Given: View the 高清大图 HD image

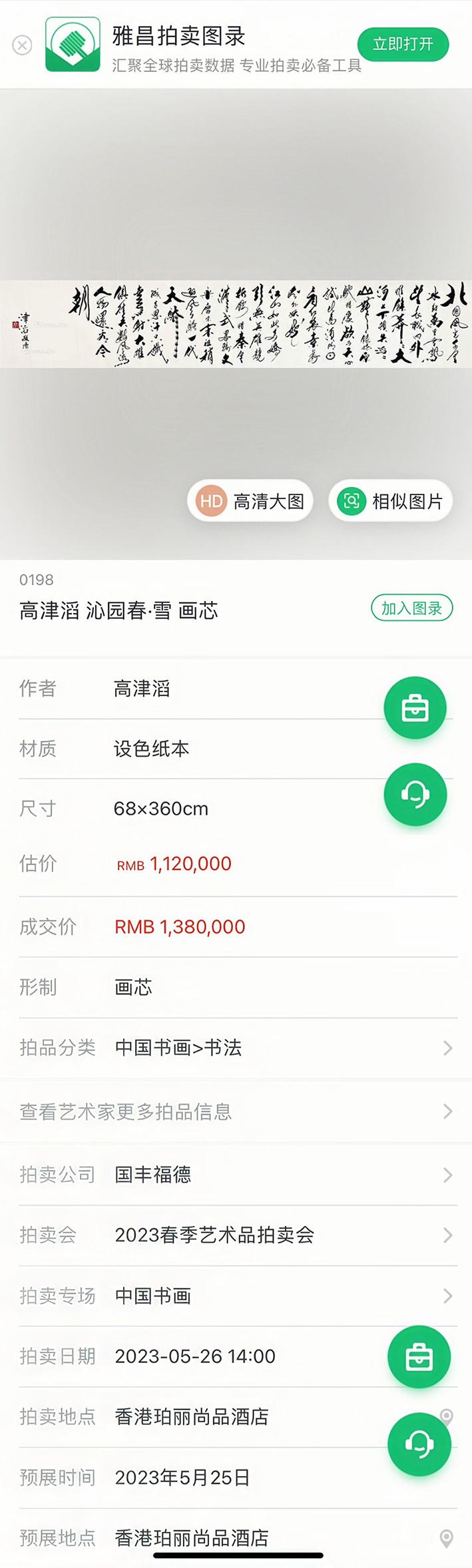Looking at the screenshot, I should 250,501.
